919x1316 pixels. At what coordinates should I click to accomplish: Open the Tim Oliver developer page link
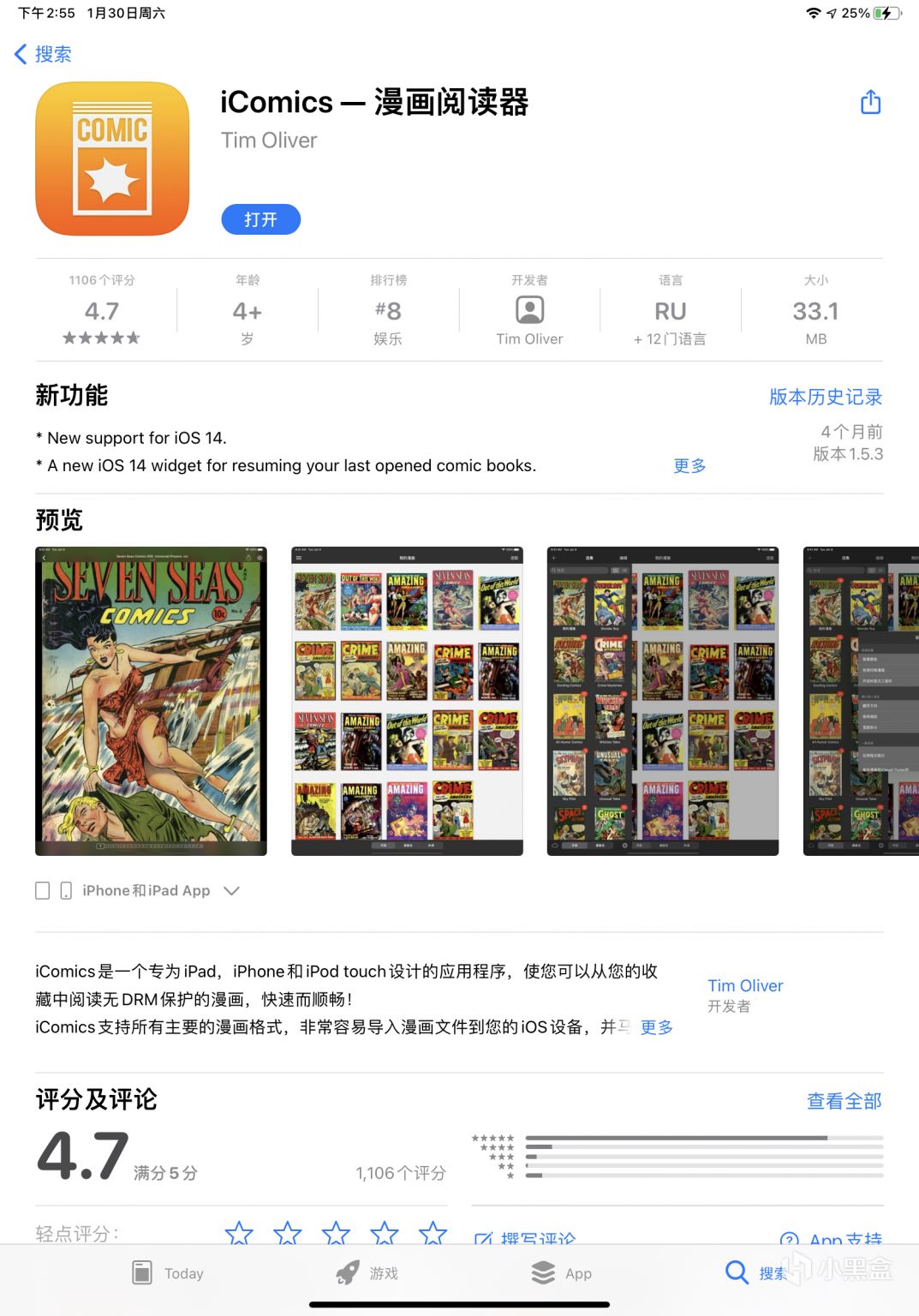pos(744,986)
